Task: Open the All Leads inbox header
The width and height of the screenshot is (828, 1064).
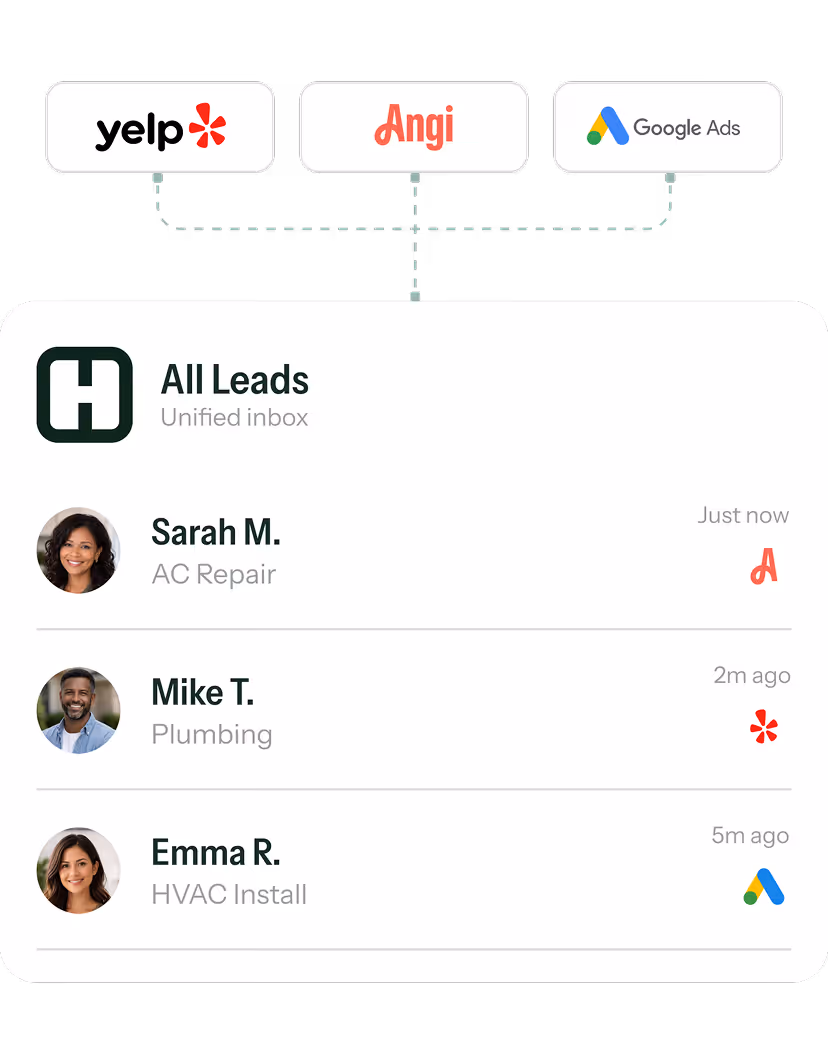Action: (x=235, y=381)
